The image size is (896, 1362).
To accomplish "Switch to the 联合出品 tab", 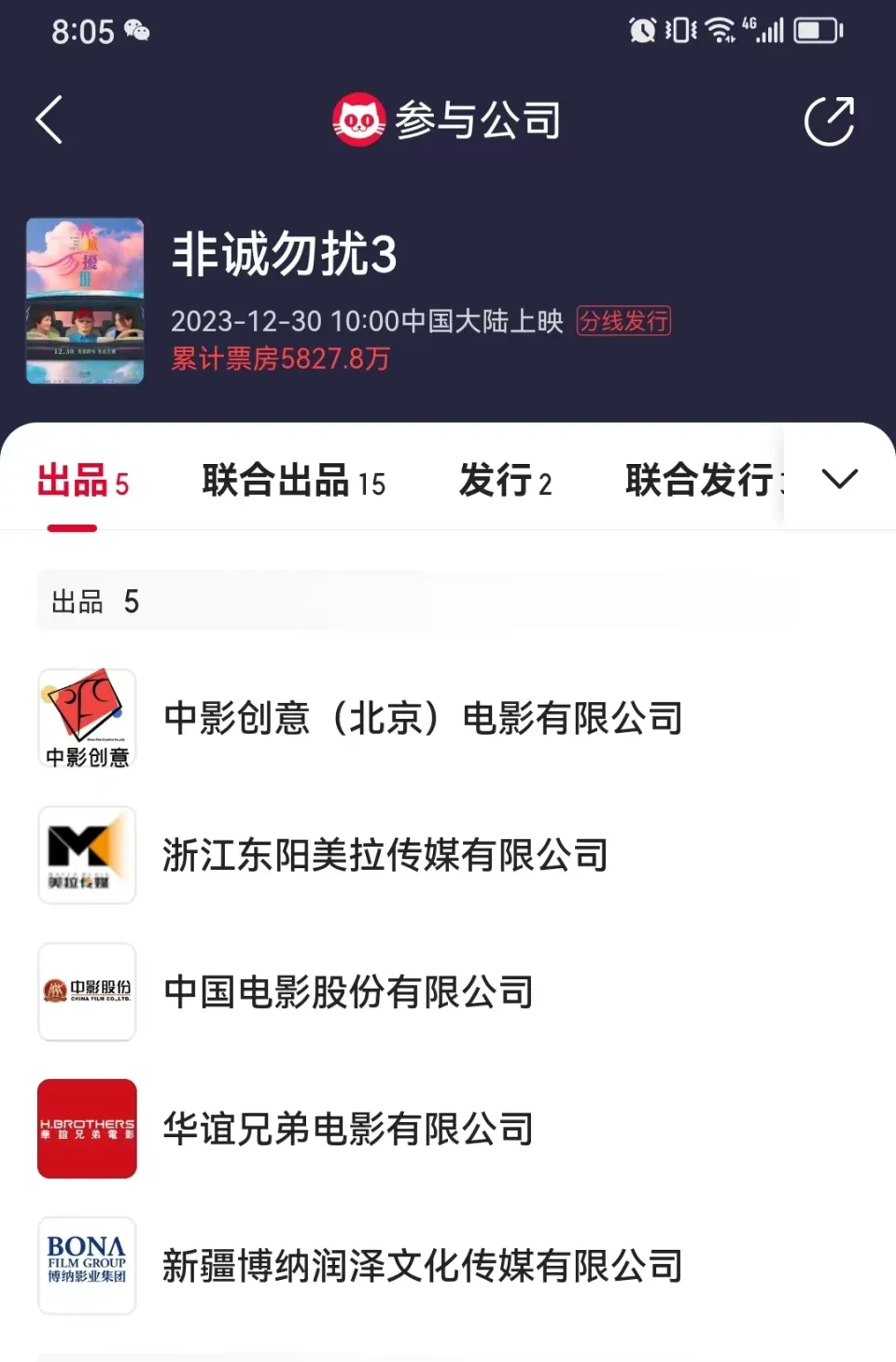I will pyautogui.click(x=293, y=482).
